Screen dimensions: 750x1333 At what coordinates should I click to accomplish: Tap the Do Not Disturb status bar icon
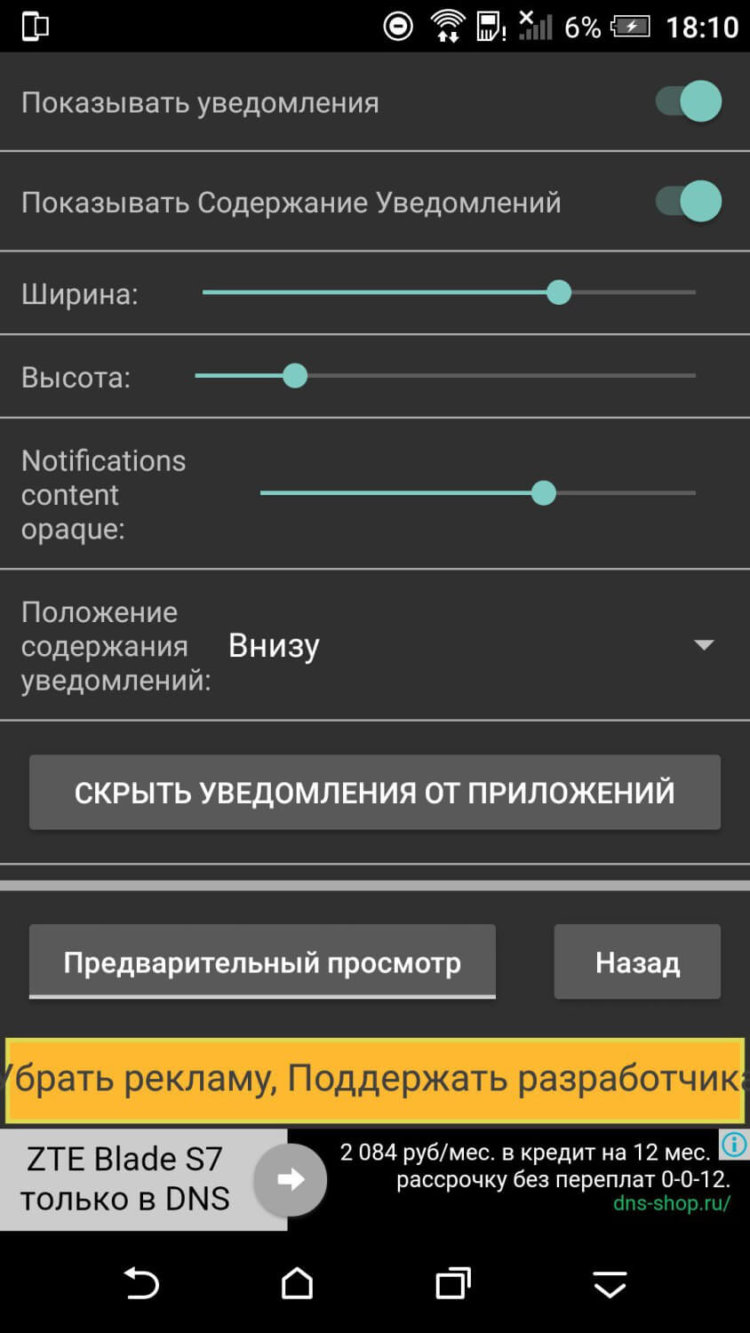point(397,26)
